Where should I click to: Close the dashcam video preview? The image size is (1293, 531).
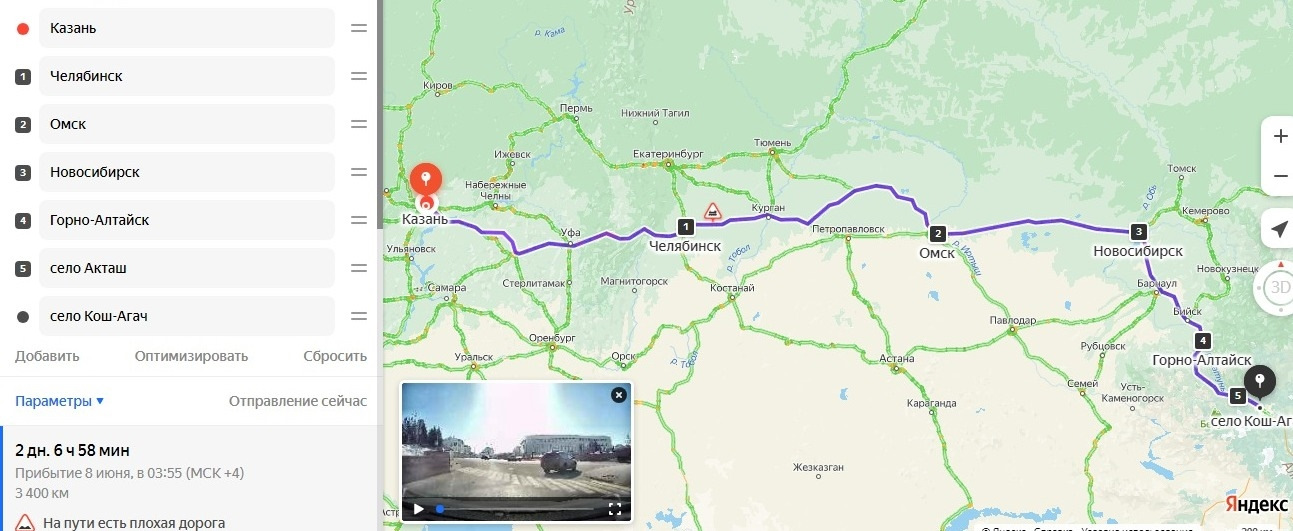tap(618, 395)
